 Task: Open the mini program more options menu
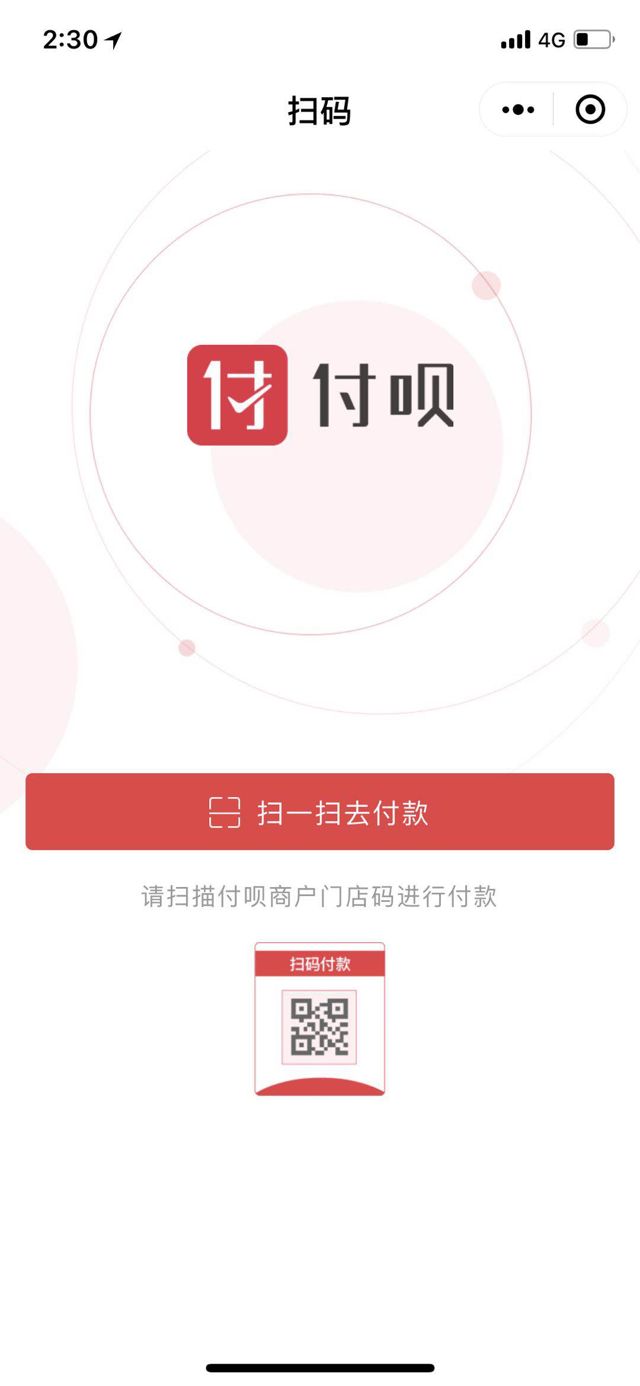click(517, 110)
